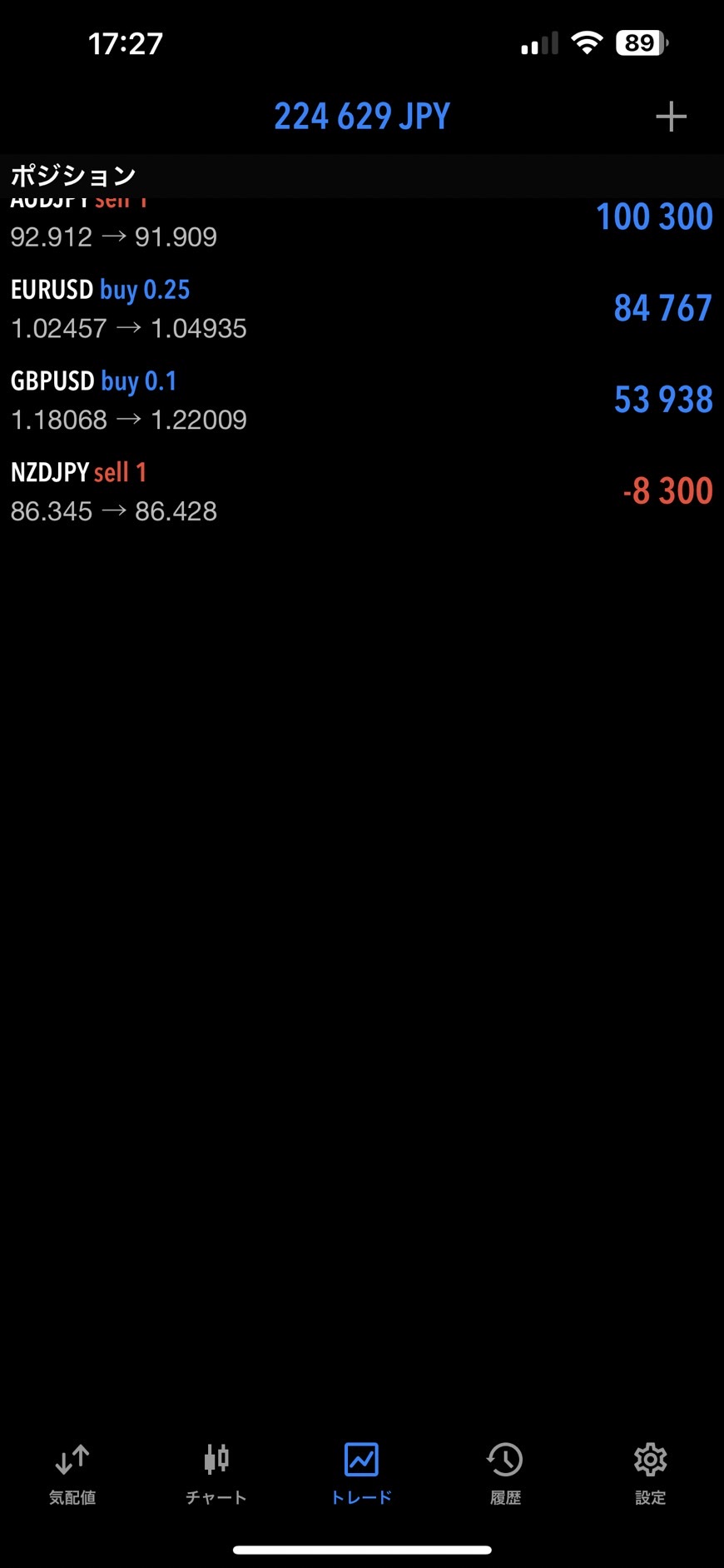
Task: Open the EURUSD buy 0.25 position
Action: coord(361,309)
